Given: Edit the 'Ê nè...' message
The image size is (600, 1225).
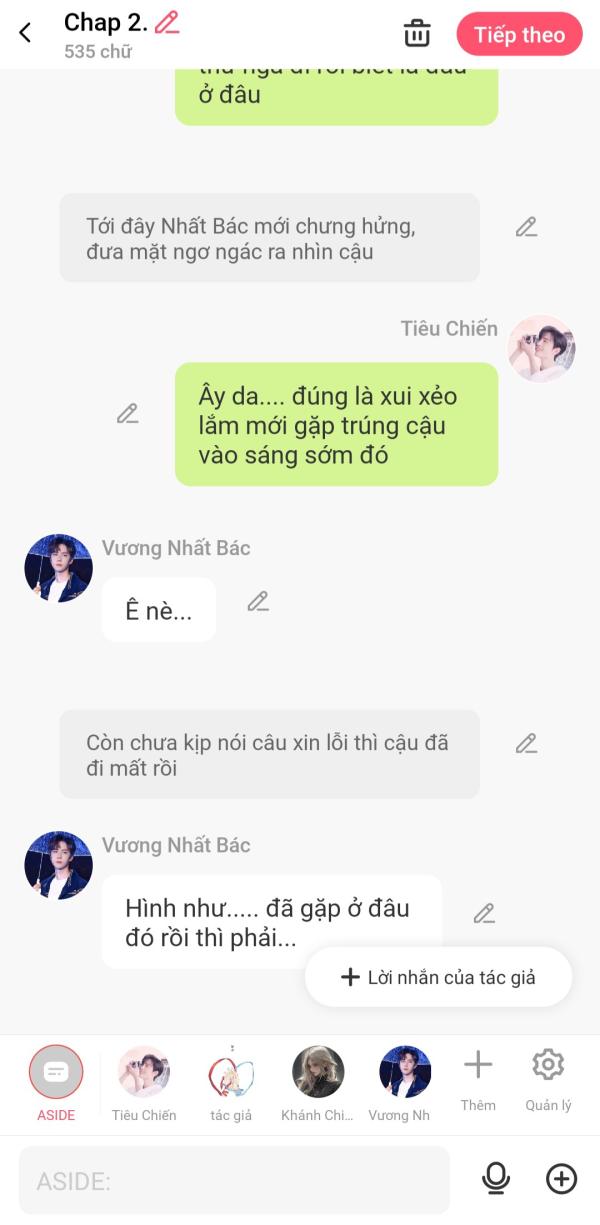Looking at the screenshot, I should (x=258, y=601).
